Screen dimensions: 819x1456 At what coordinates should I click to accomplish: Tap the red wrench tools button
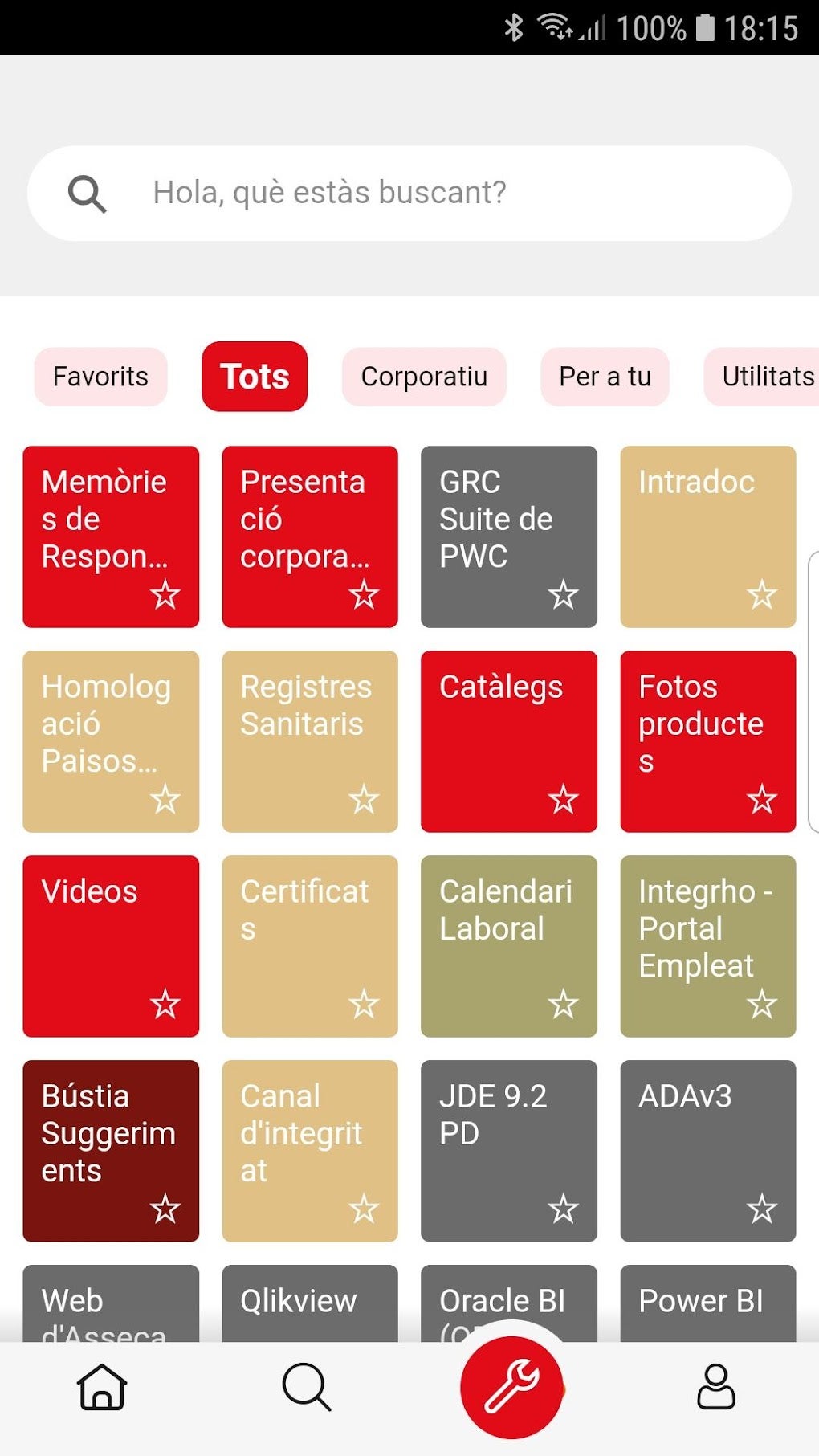tap(511, 1387)
